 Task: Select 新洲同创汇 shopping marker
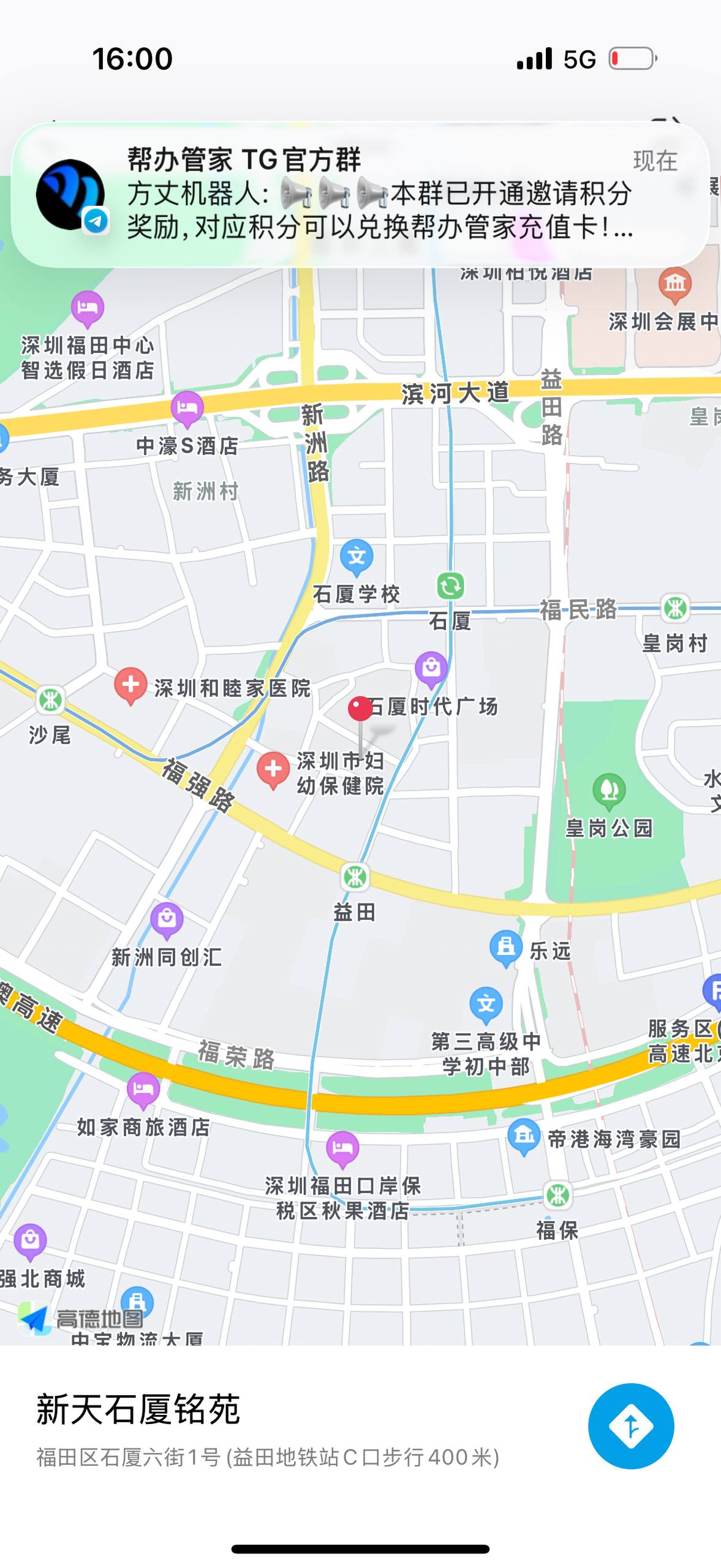click(x=167, y=919)
